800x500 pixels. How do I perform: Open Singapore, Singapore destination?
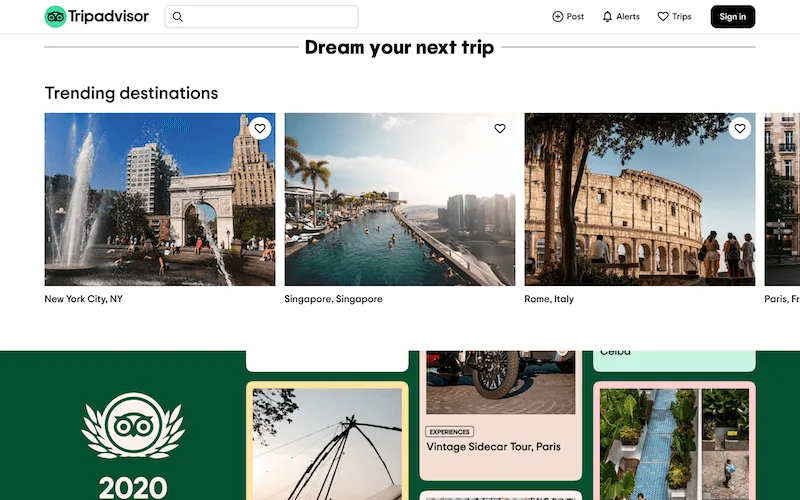pos(399,200)
